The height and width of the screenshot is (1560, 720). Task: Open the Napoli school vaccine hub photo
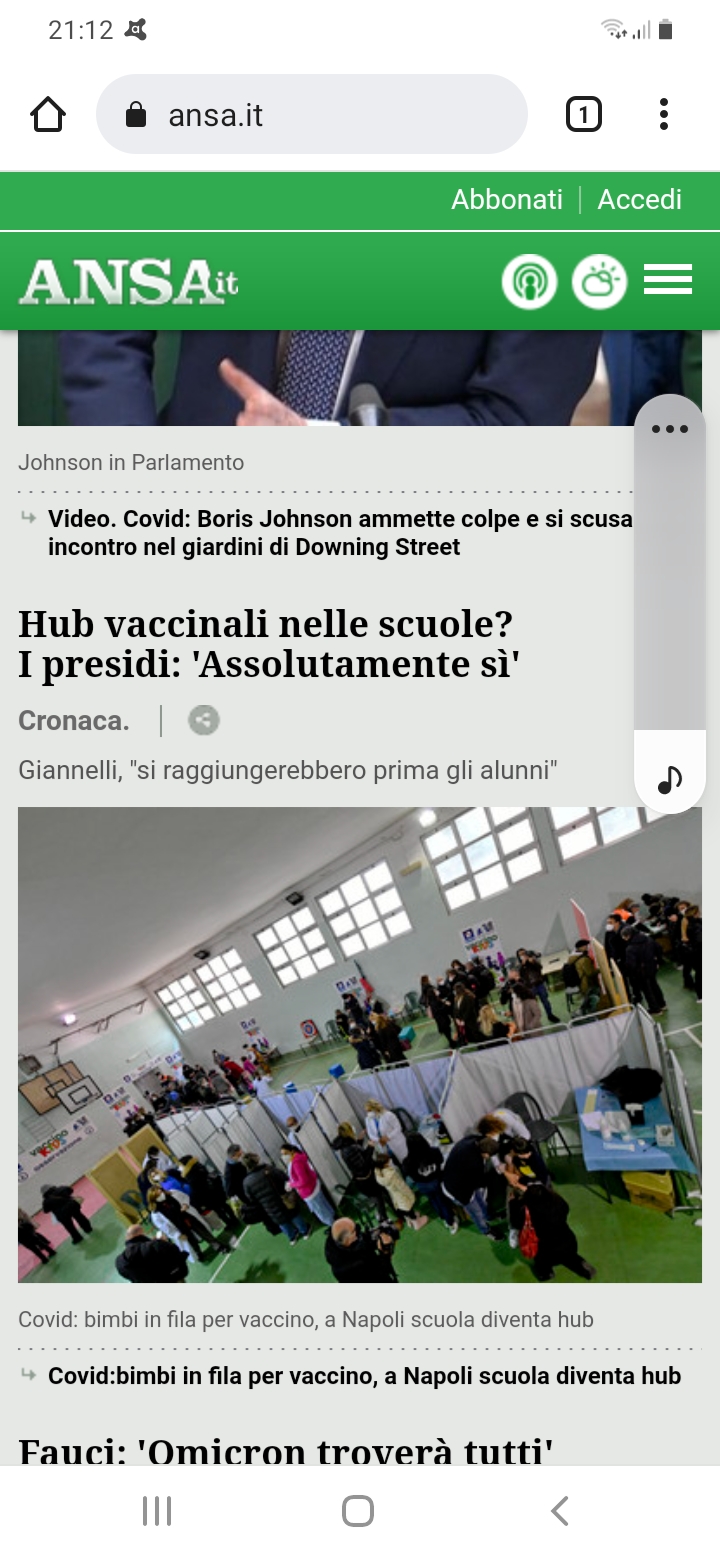(360, 1044)
